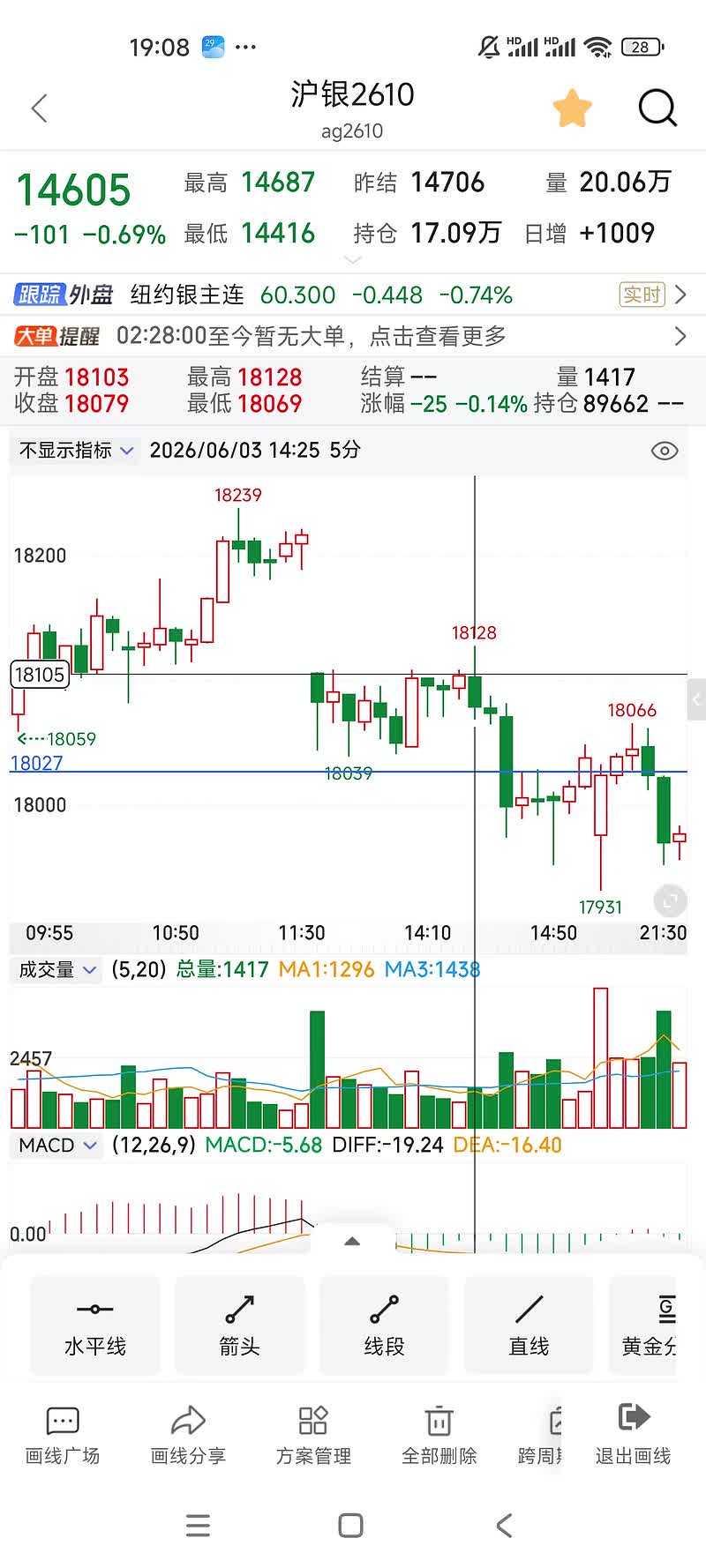
Task: Exit drawing mode via 退出画线
Action: tap(634, 1437)
